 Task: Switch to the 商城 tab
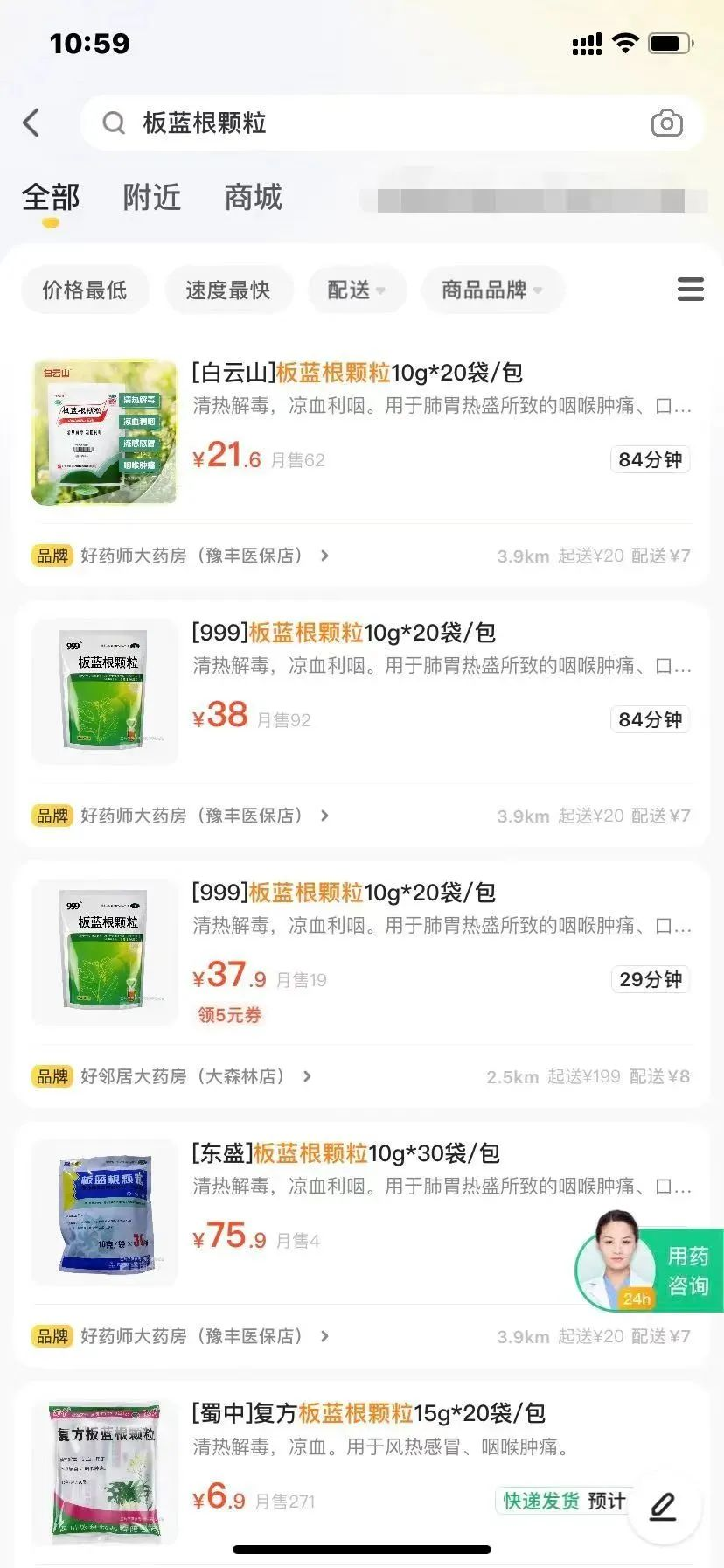[x=253, y=198]
